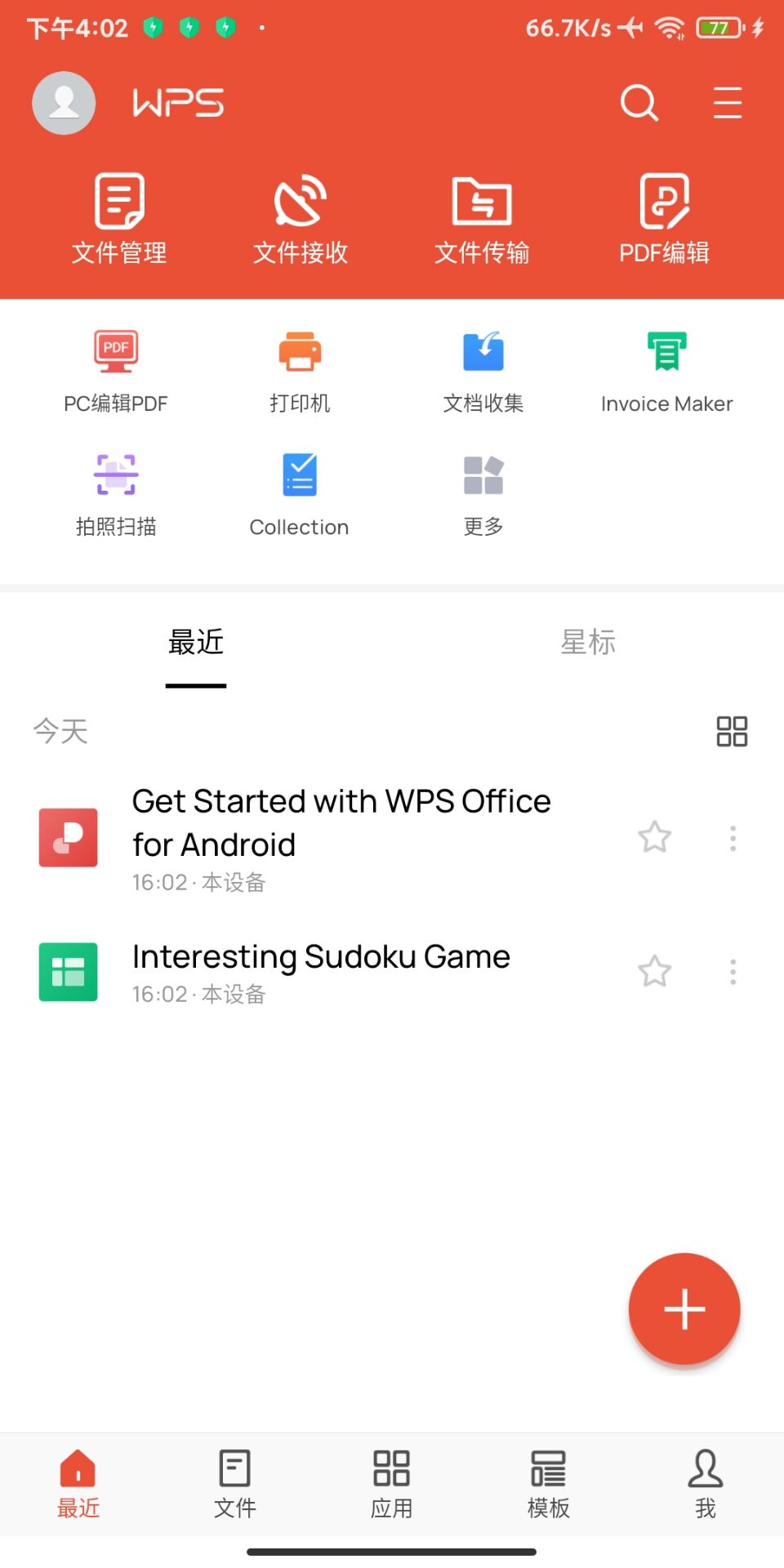This screenshot has height=1568, width=784.
Task: Open 更多 to see more tools
Action: [483, 490]
